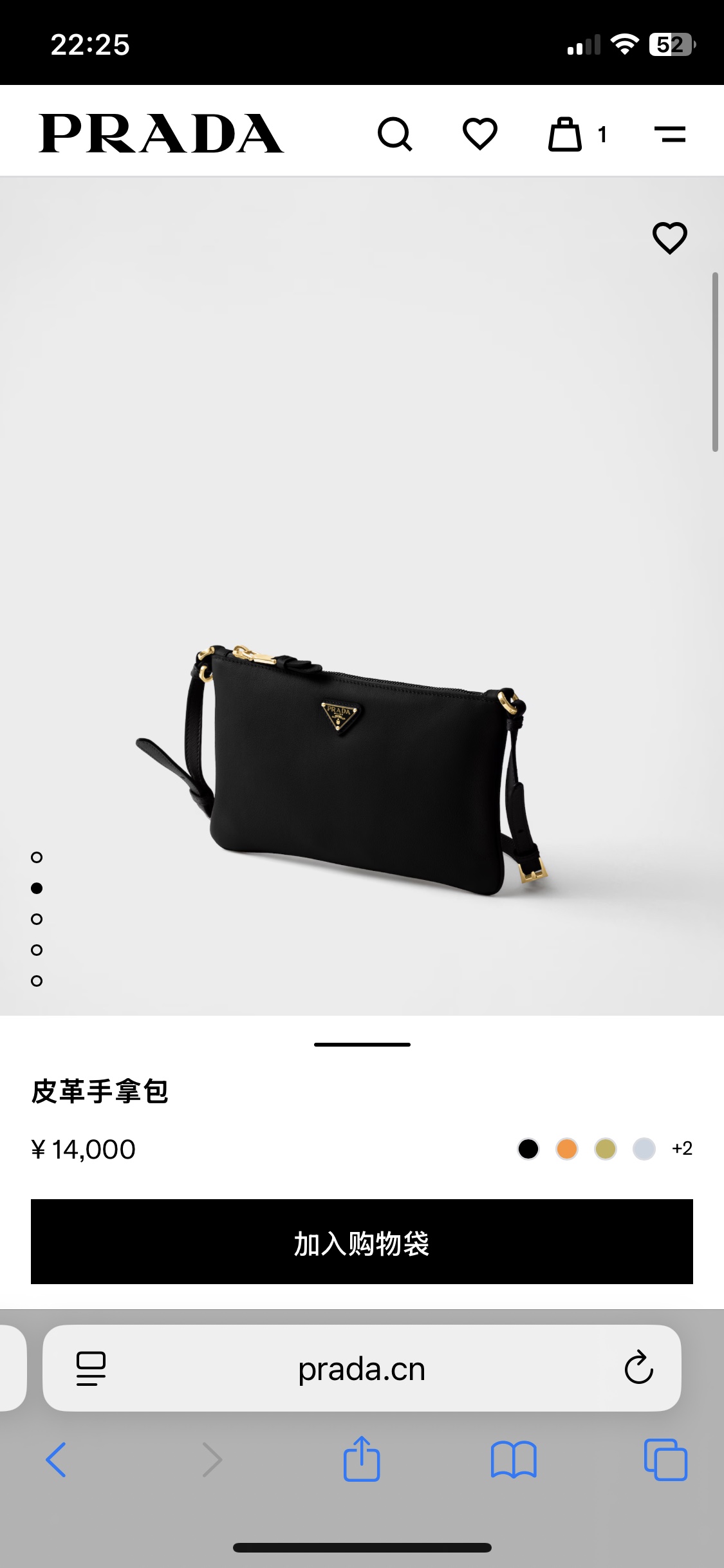
Task: Choose the olive green color swatch
Action: click(x=606, y=1149)
